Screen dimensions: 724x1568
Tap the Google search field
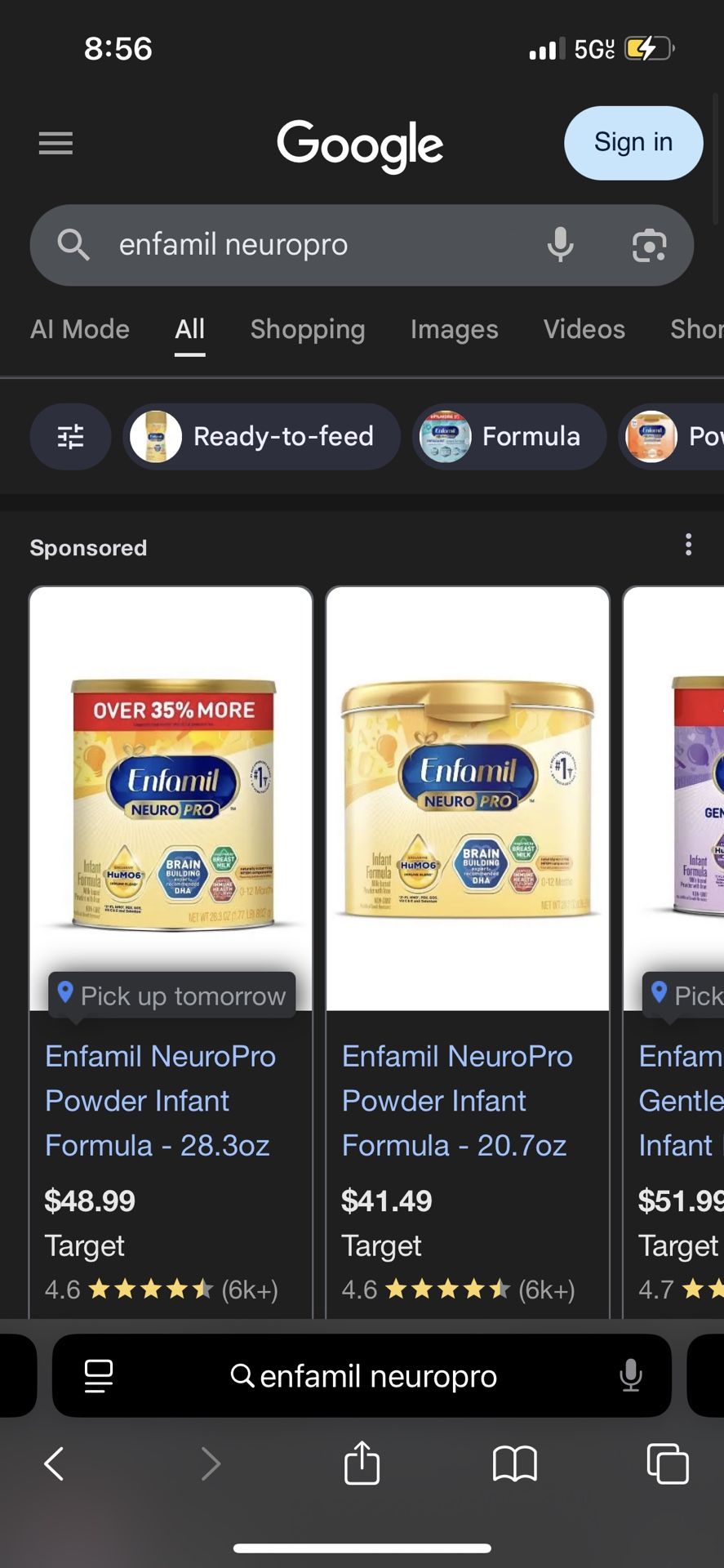(x=310, y=244)
